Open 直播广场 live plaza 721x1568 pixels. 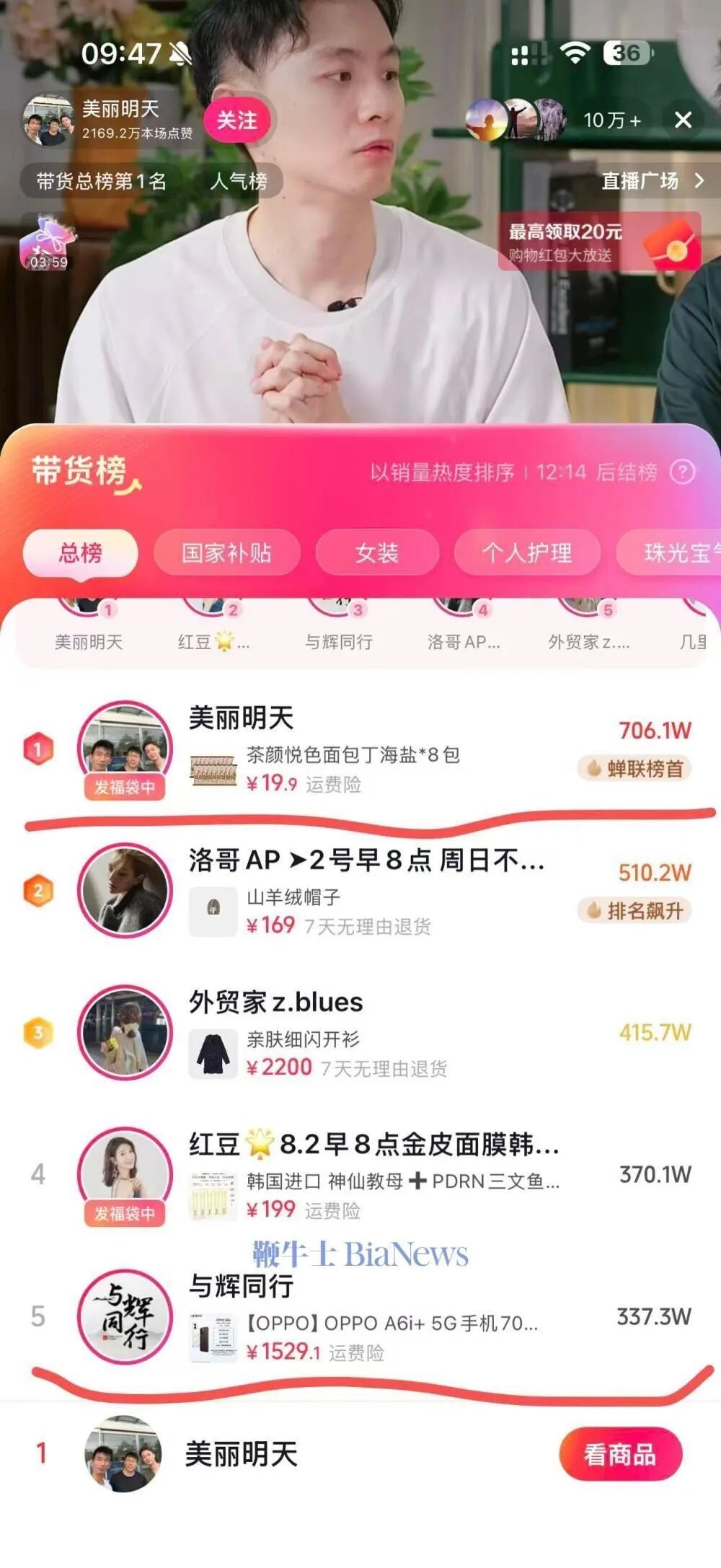pos(653,180)
